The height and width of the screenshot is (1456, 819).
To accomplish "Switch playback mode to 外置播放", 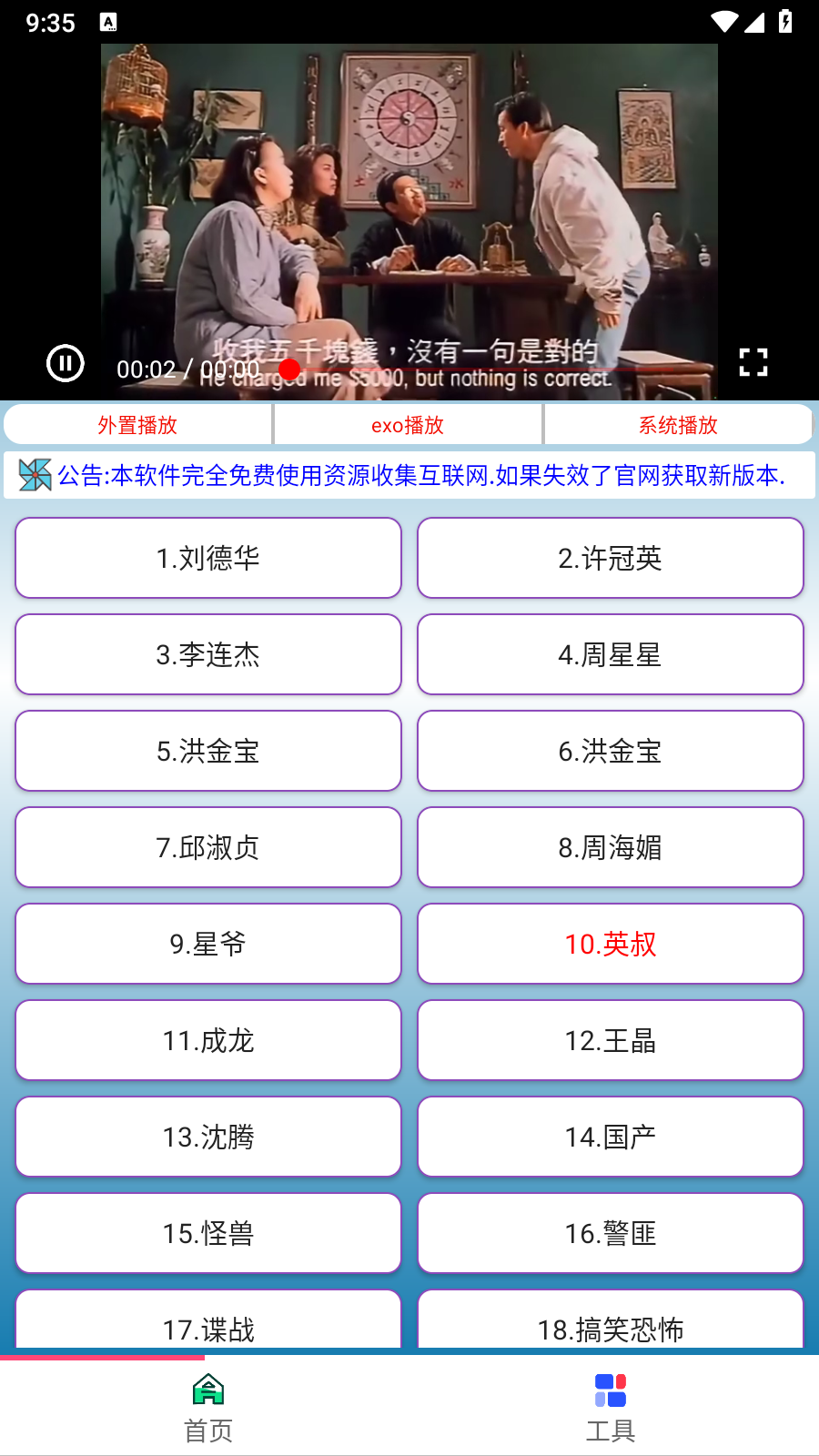I will point(137,424).
